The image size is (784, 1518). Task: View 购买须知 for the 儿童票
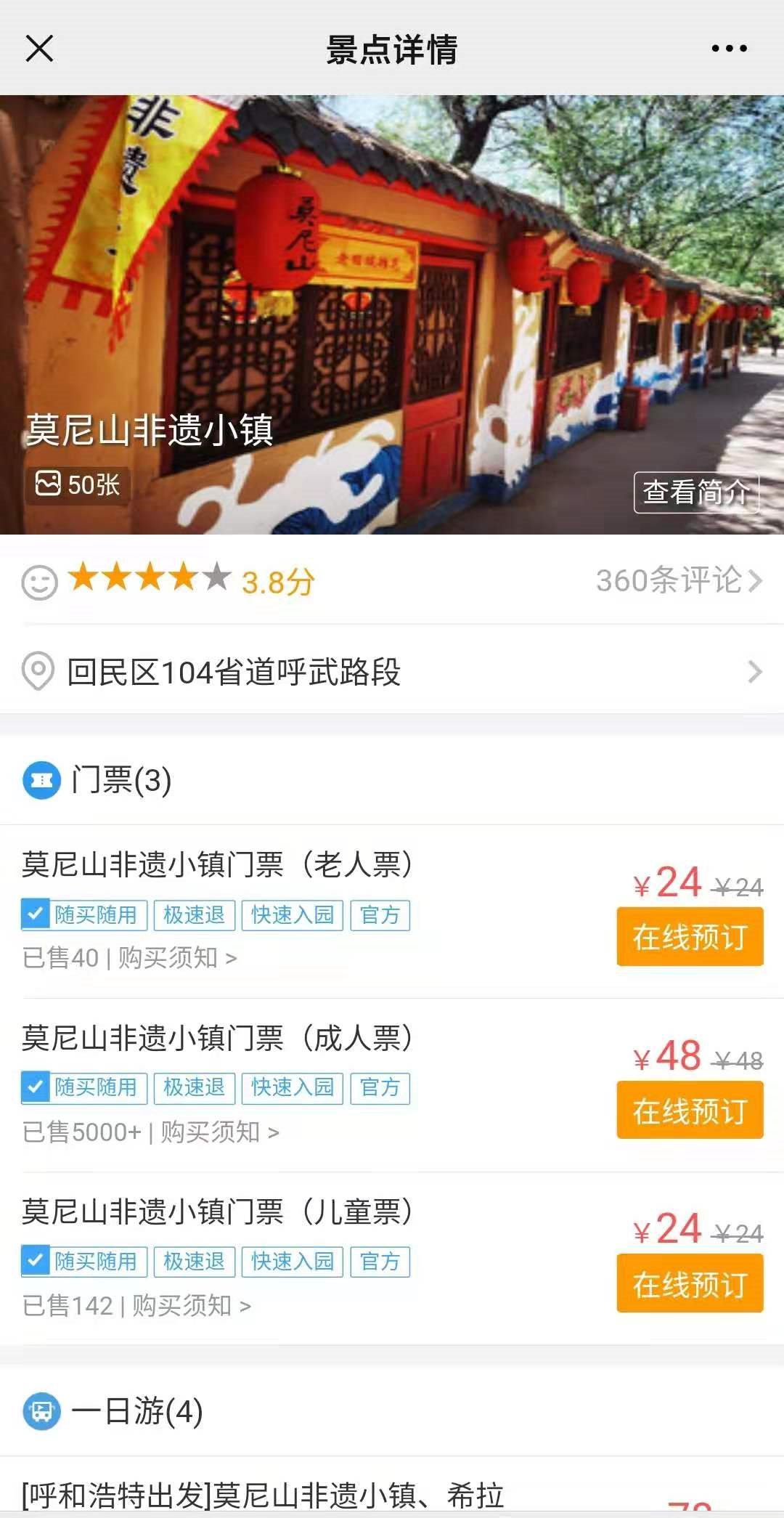coord(190,1306)
